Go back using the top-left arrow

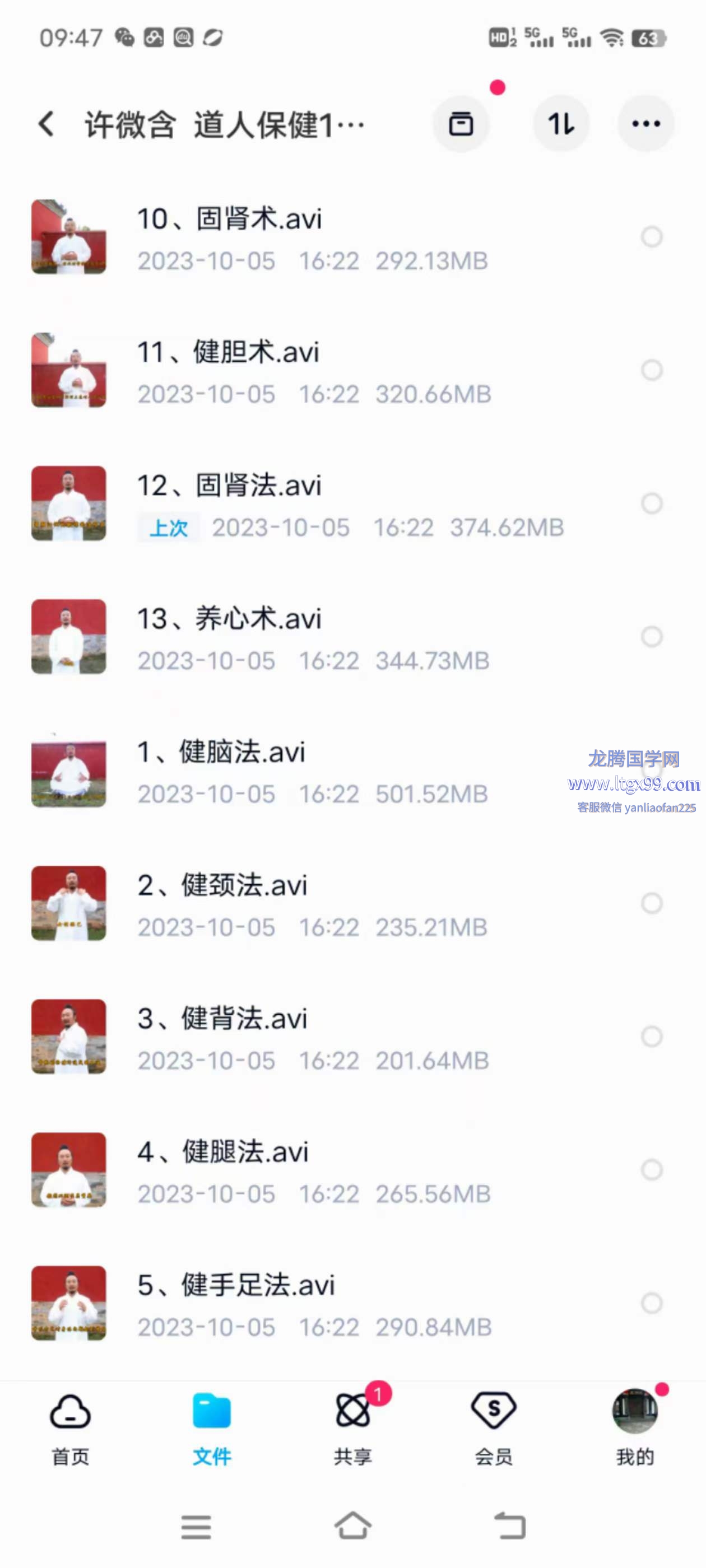tap(47, 124)
